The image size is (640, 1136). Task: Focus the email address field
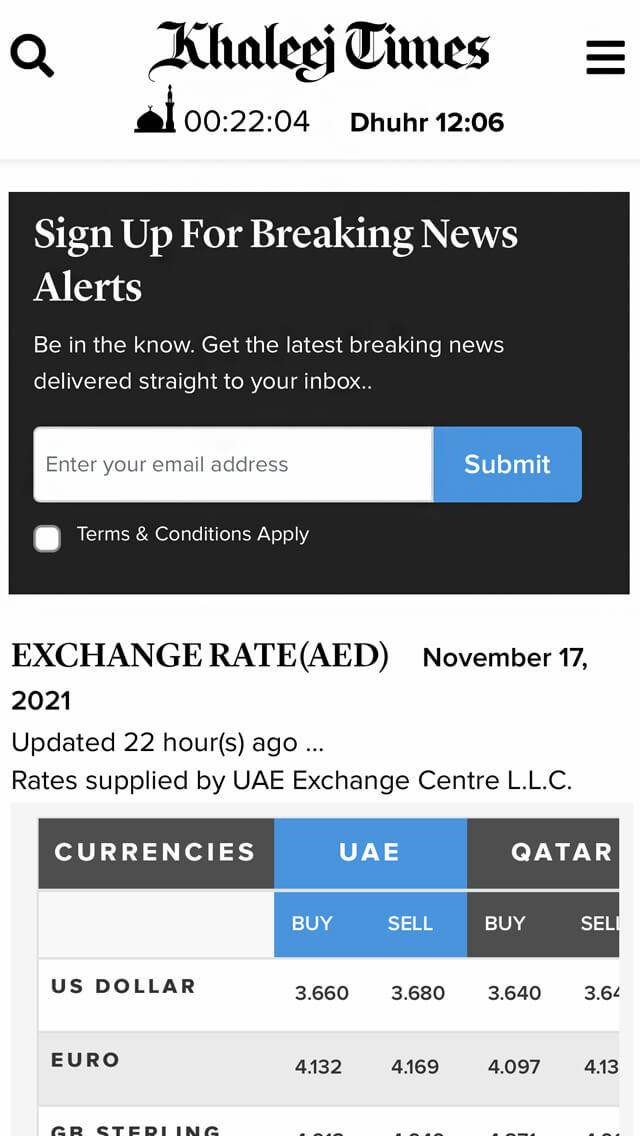[x=233, y=464]
